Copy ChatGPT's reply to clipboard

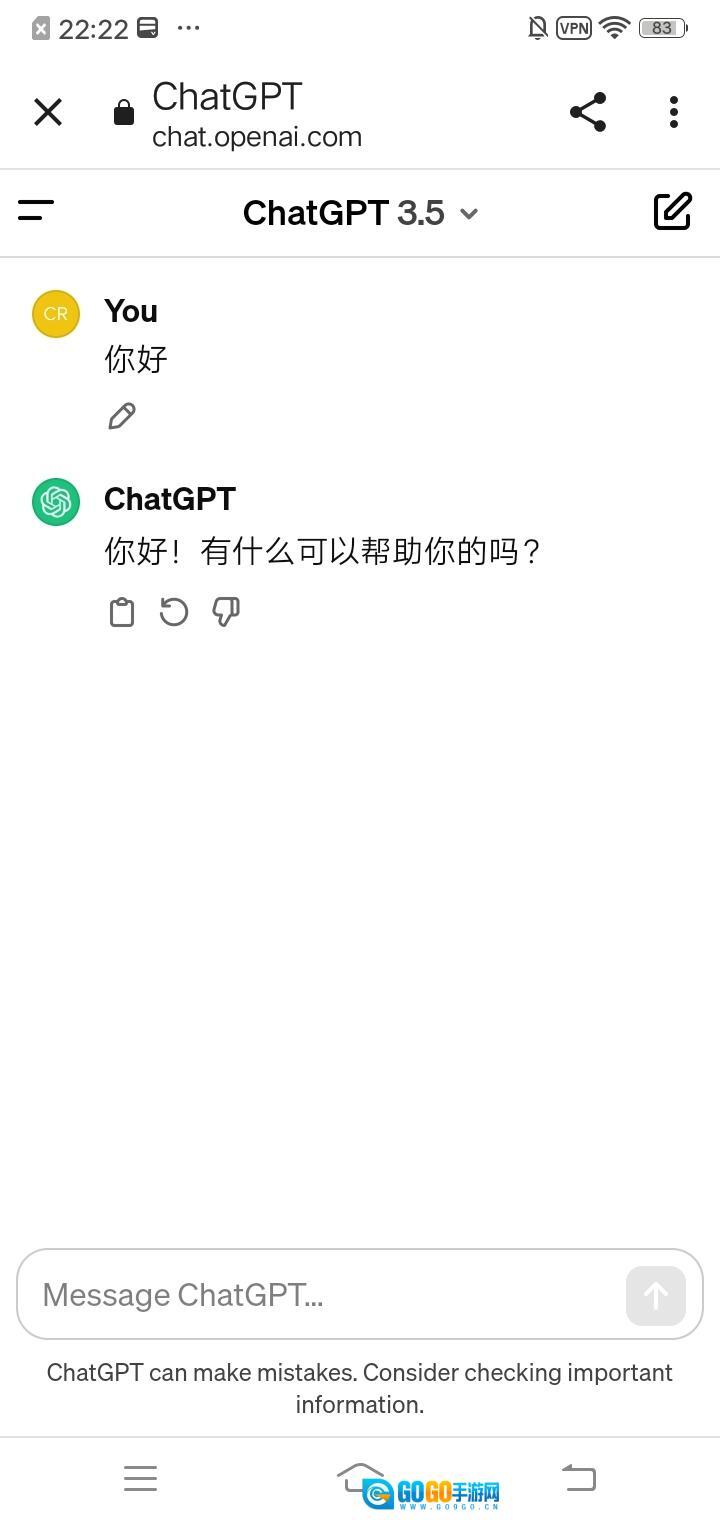[122, 612]
